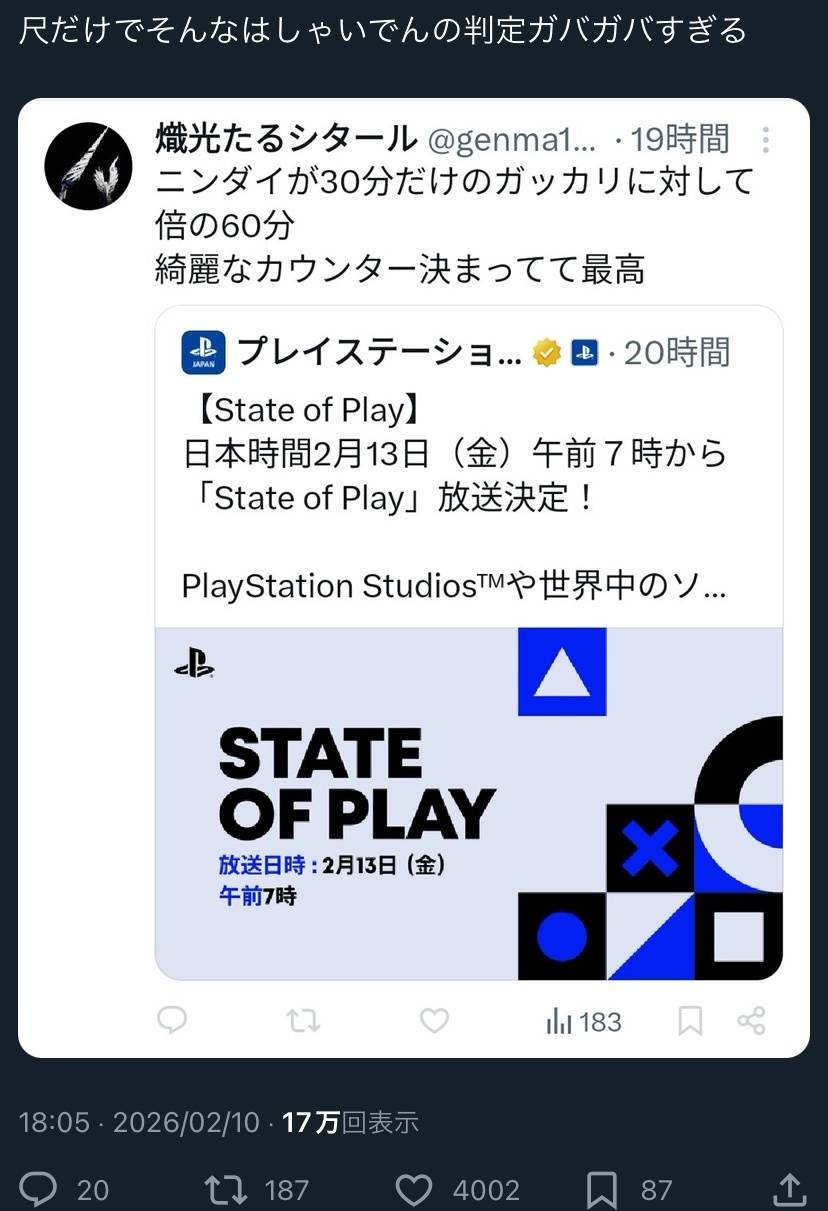Share this post
The height and width of the screenshot is (1211, 828).
pyautogui.click(x=789, y=1189)
